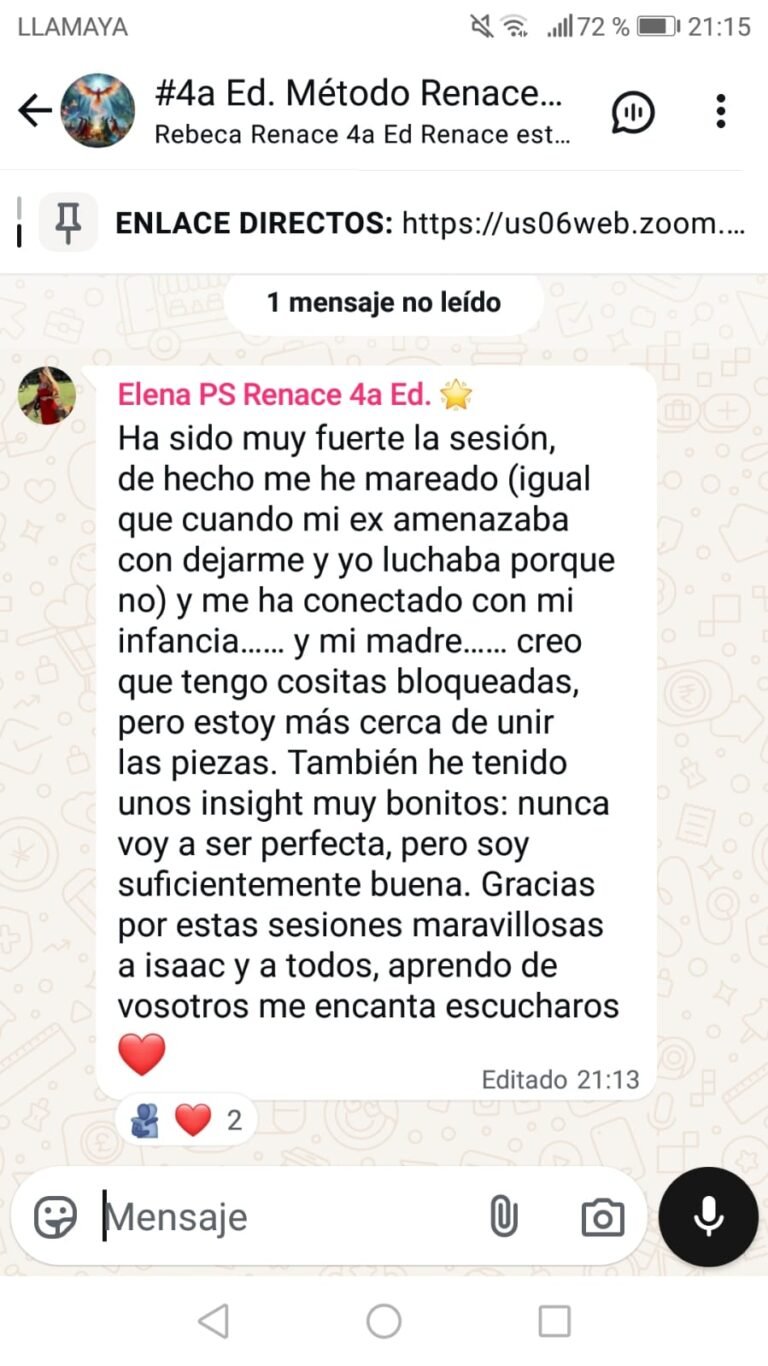Go back to the chat list

tap(34, 110)
